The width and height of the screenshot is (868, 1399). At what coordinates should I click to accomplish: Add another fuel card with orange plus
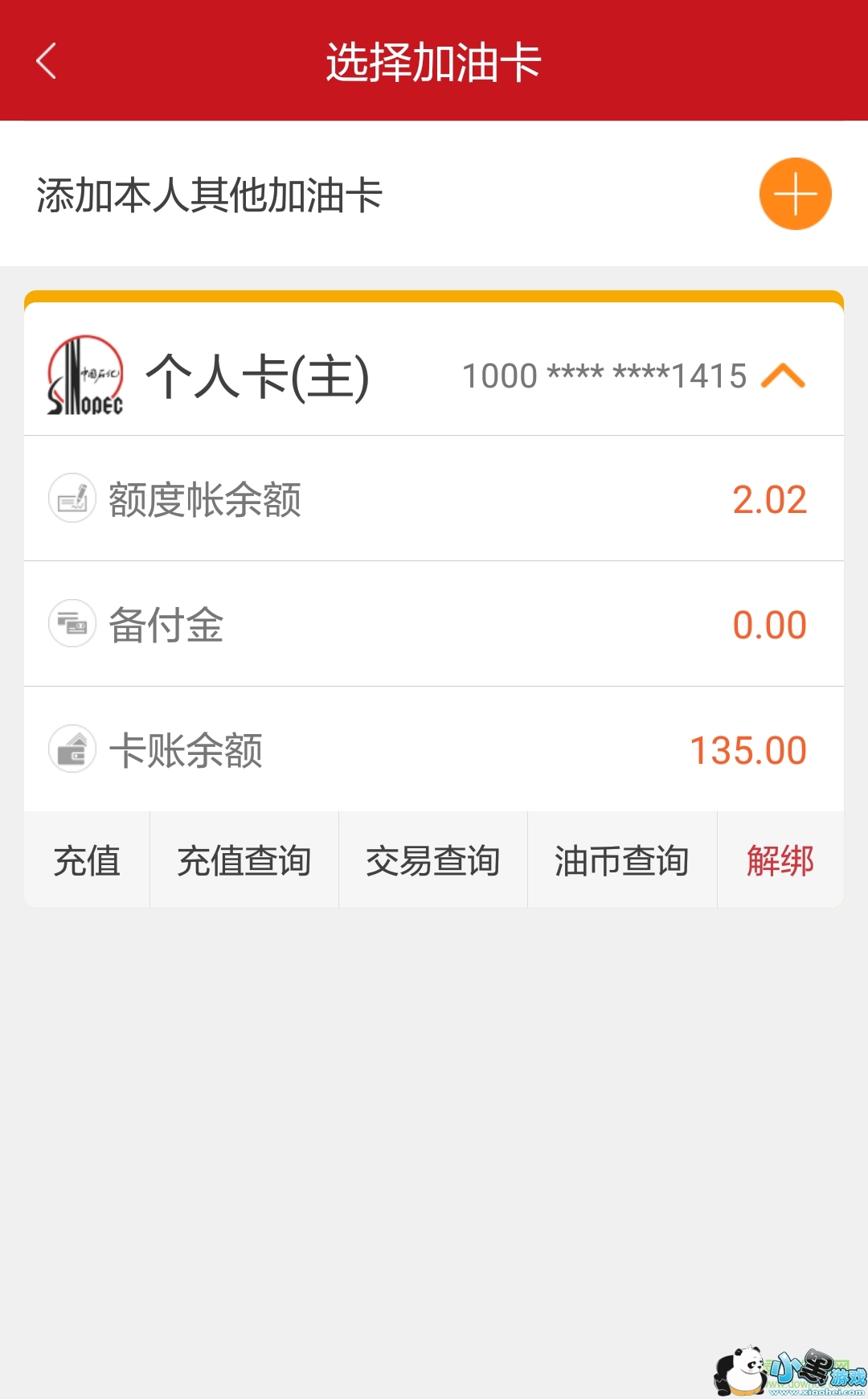tap(795, 194)
